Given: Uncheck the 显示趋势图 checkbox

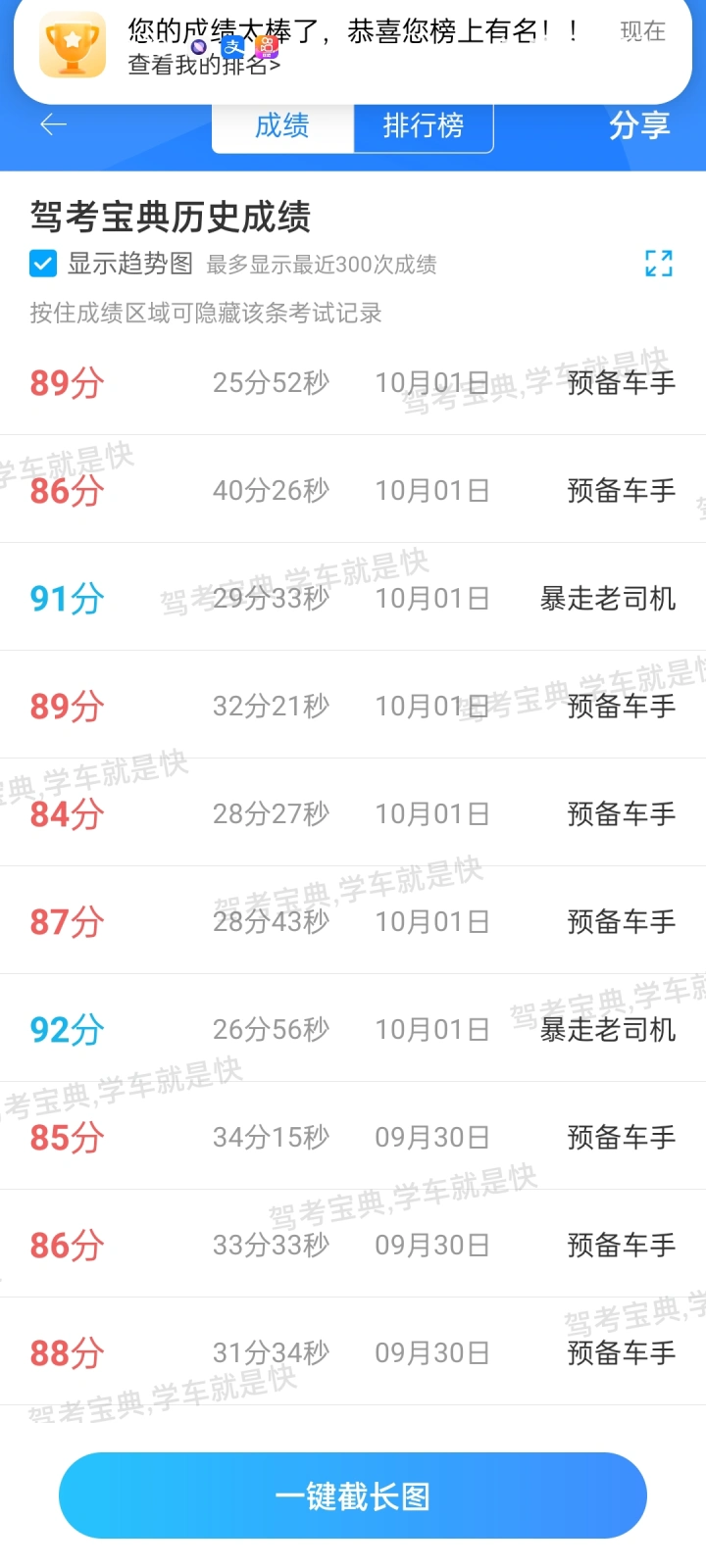Looking at the screenshot, I should [x=42, y=264].
